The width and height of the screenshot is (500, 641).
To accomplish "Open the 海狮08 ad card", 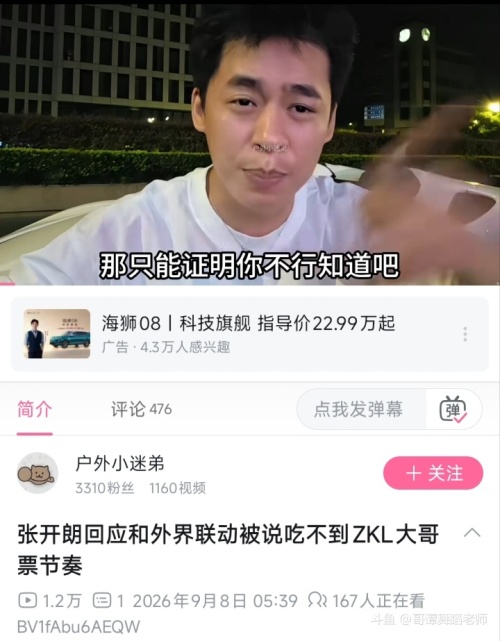I will [x=250, y=334].
